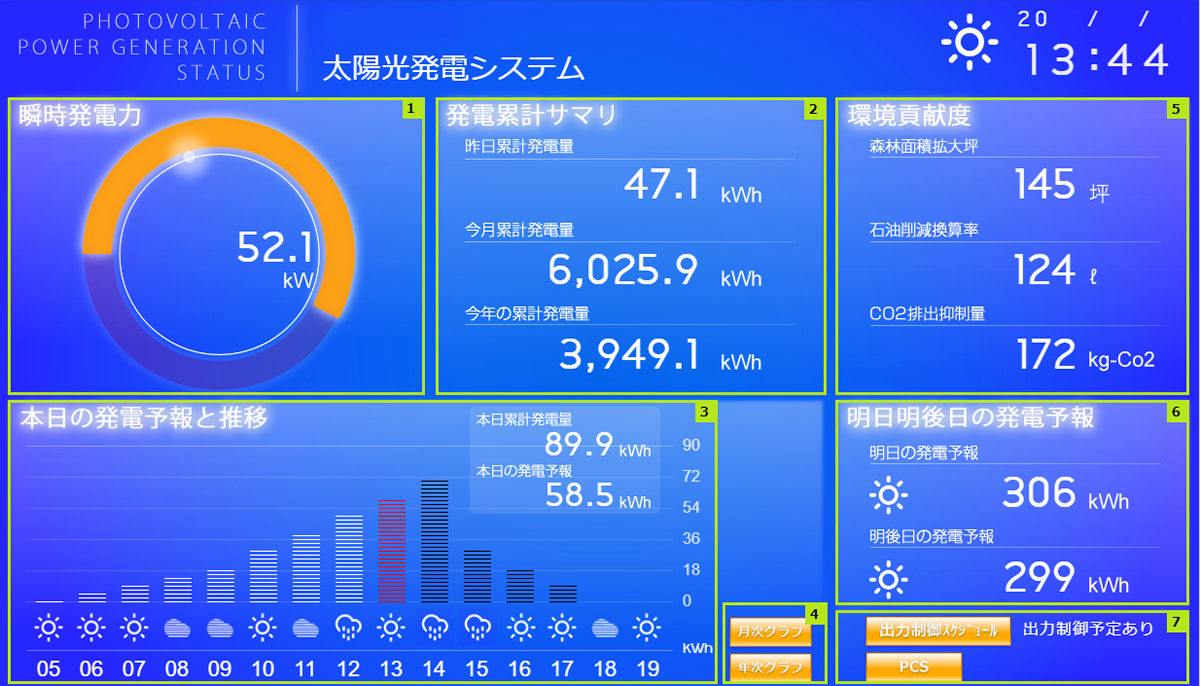
Task: Open the PCS screen
Action: [x=913, y=666]
